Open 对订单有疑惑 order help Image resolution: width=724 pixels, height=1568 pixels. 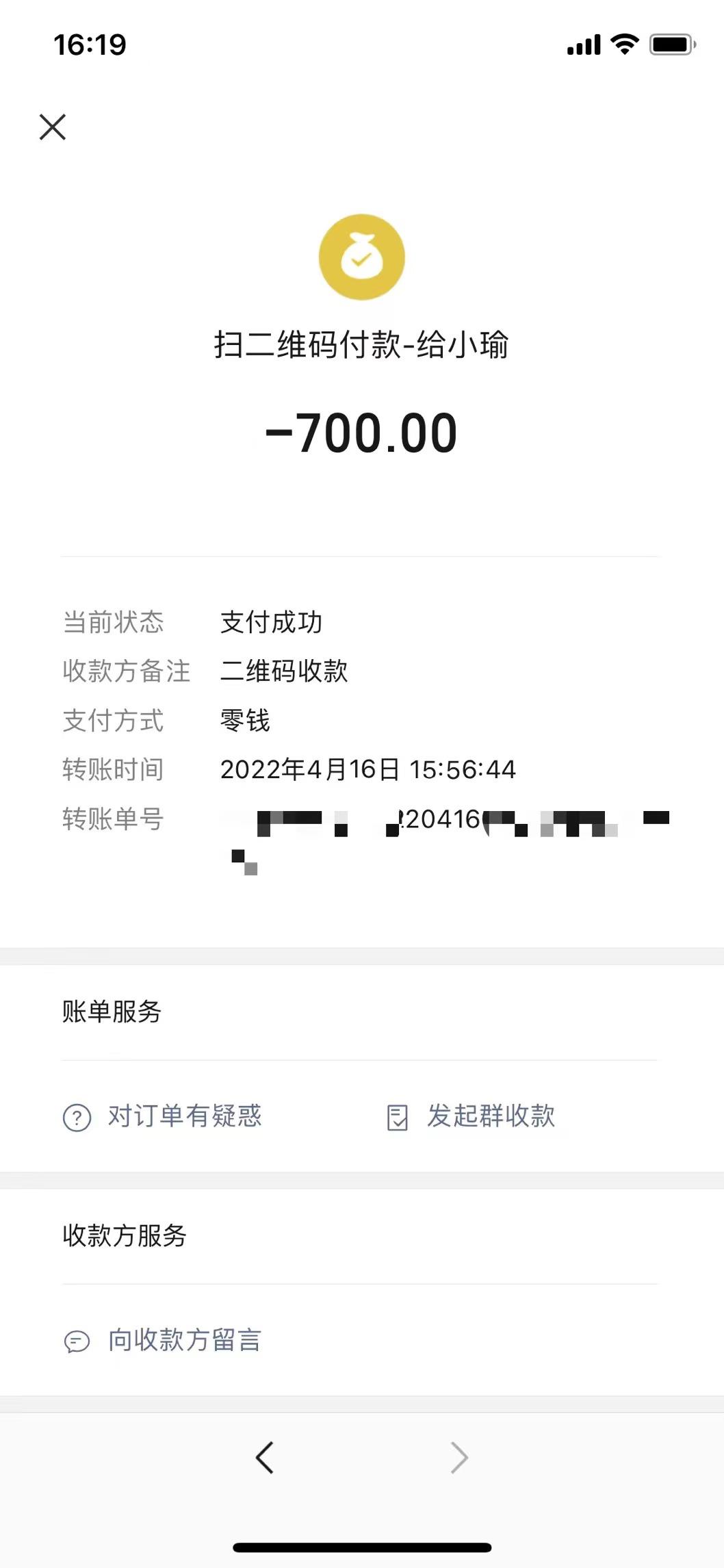tap(163, 1117)
